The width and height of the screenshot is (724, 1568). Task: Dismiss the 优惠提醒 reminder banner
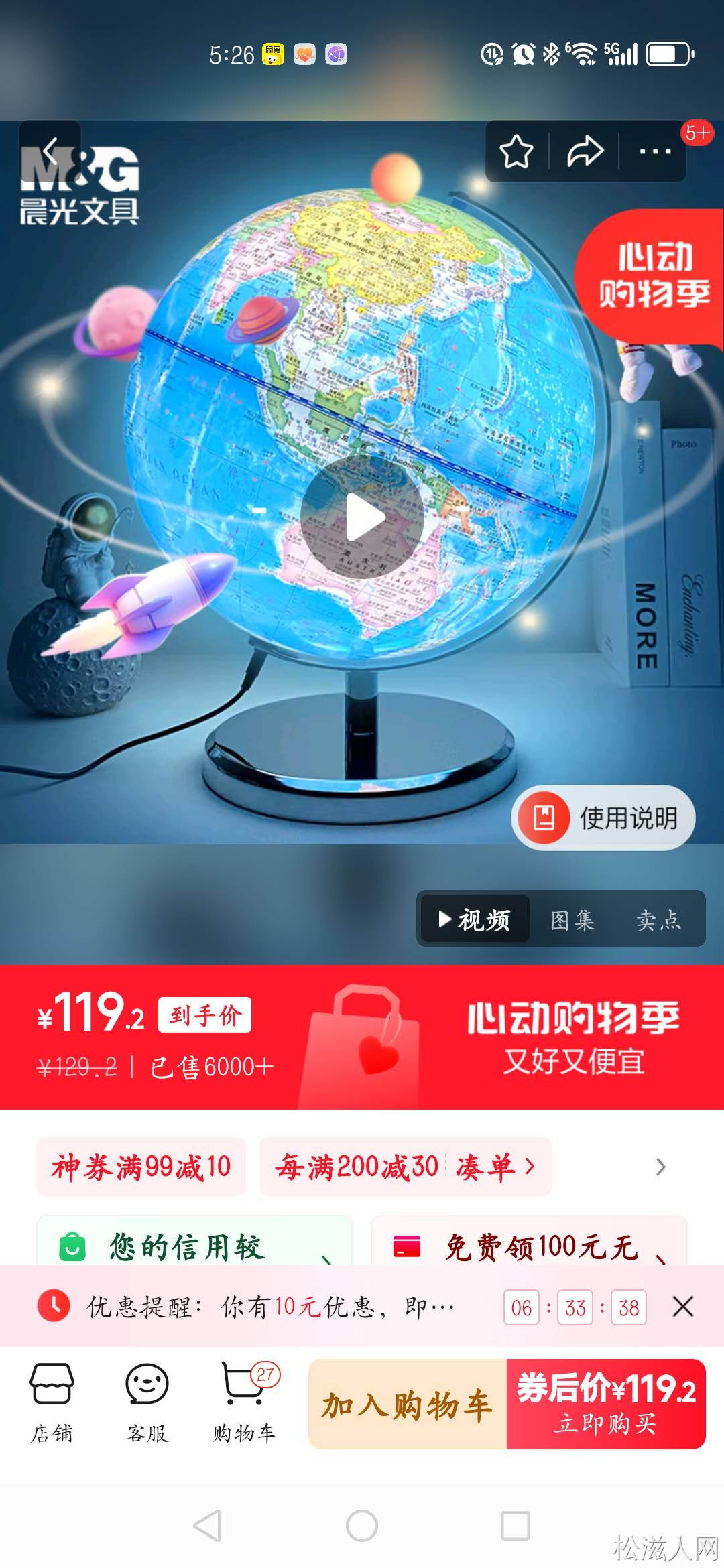click(x=682, y=1306)
